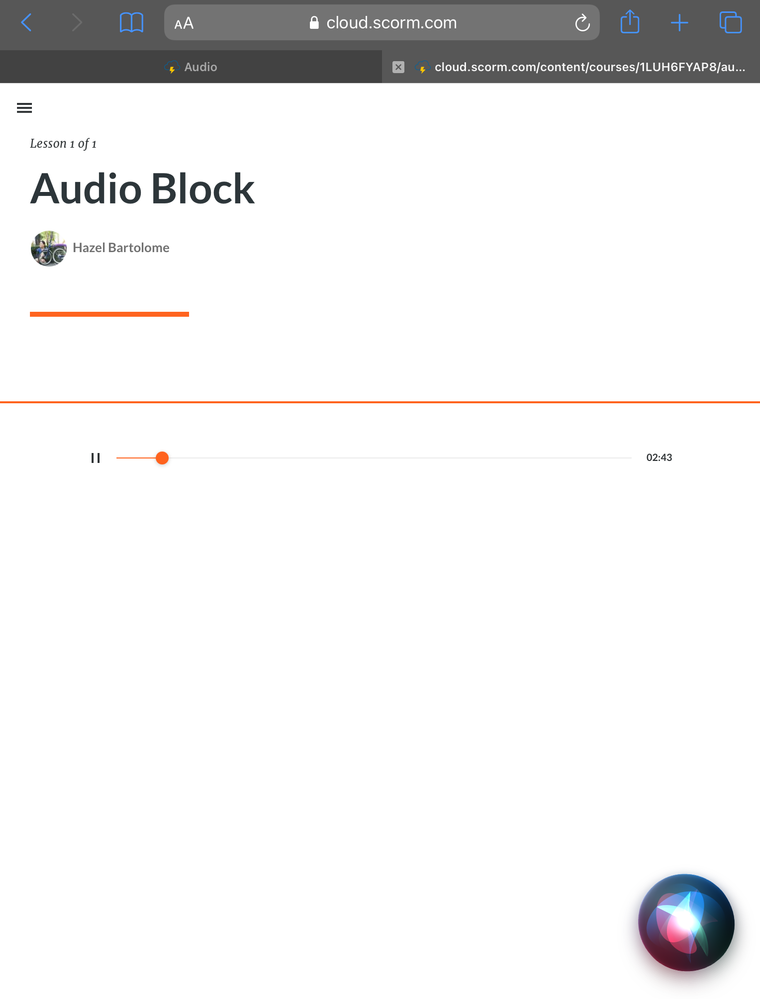Close the cloud.scorm.com tab
Screen dimensions: 760x999
pyautogui.click(x=398, y=67)
